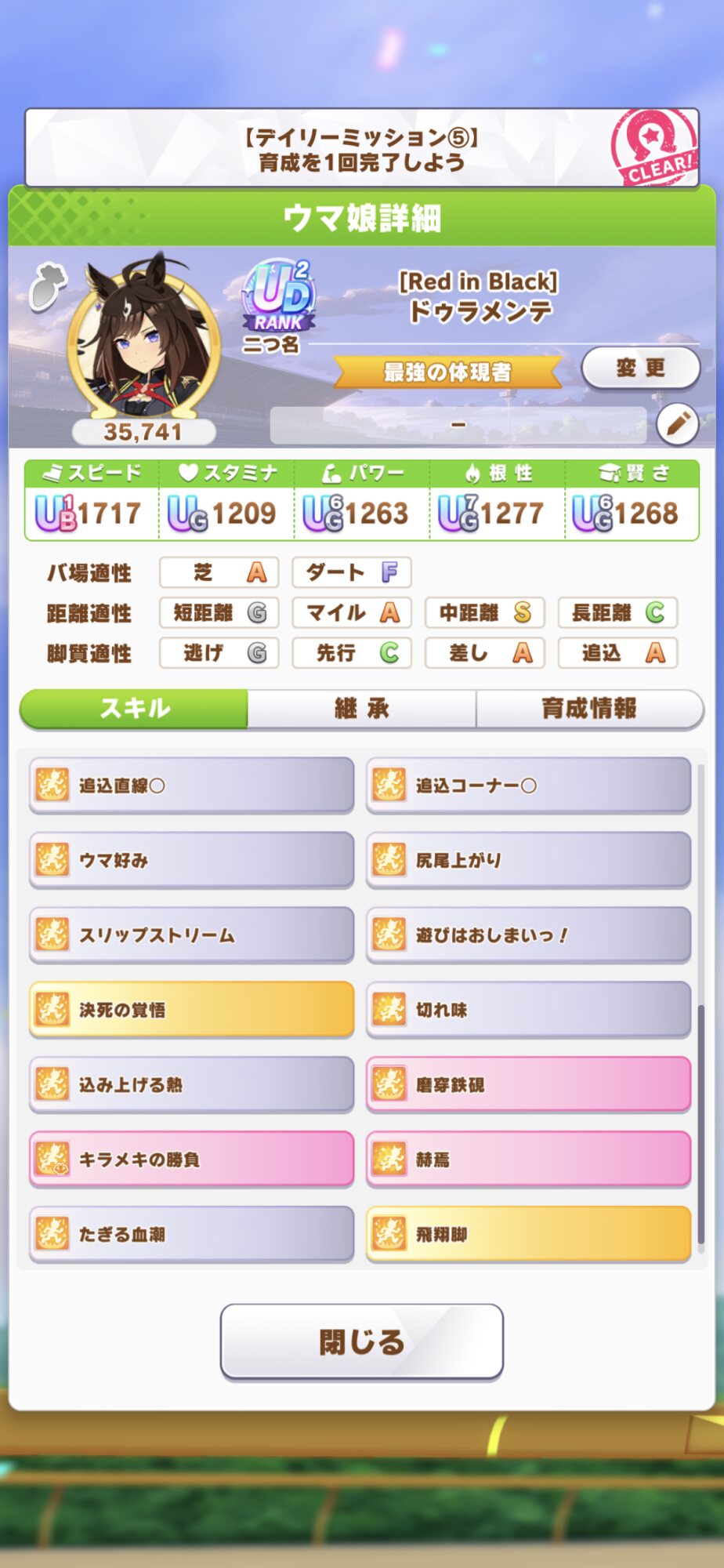Tap the 変更 title change button

[x=640, y=368]
